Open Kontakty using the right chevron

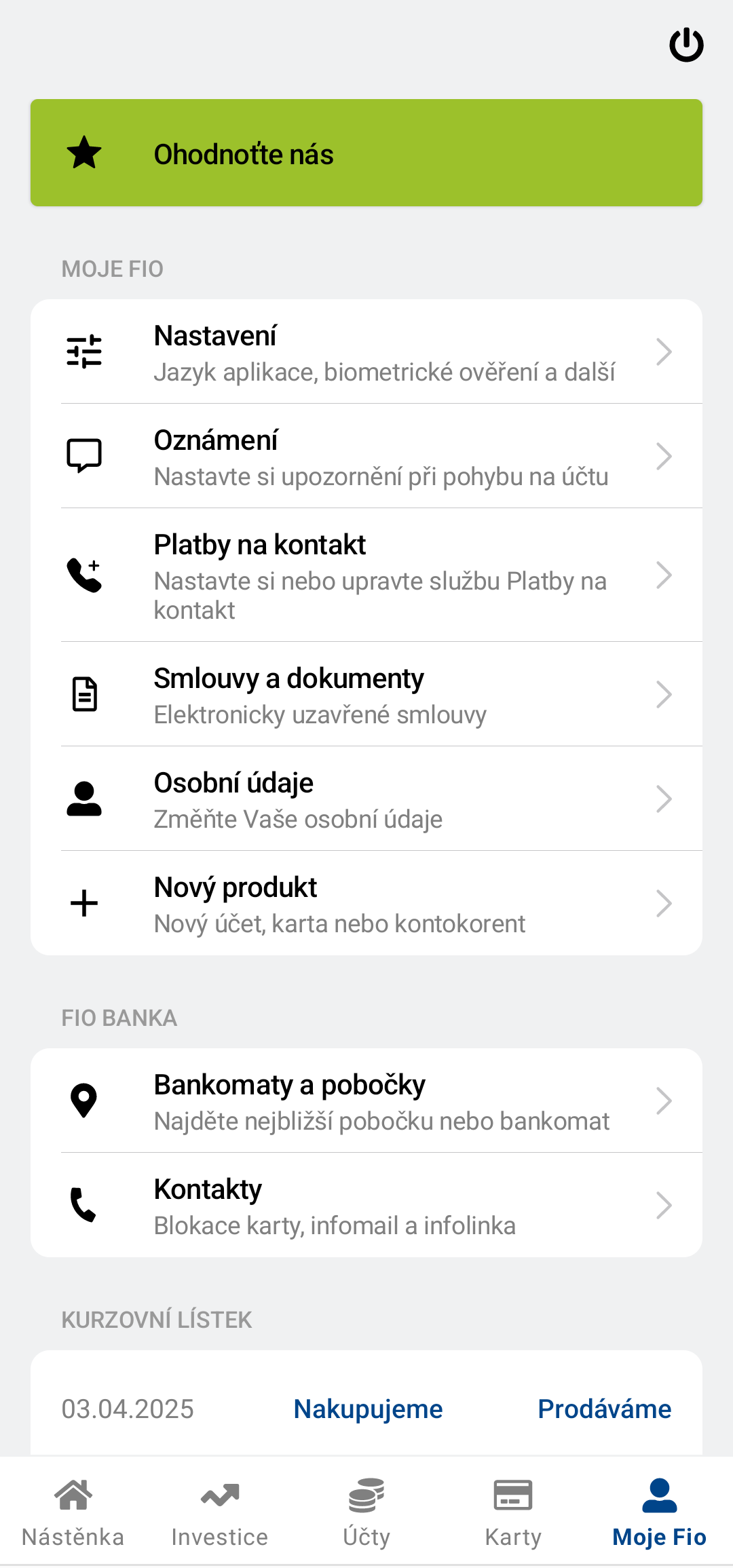664,1204
